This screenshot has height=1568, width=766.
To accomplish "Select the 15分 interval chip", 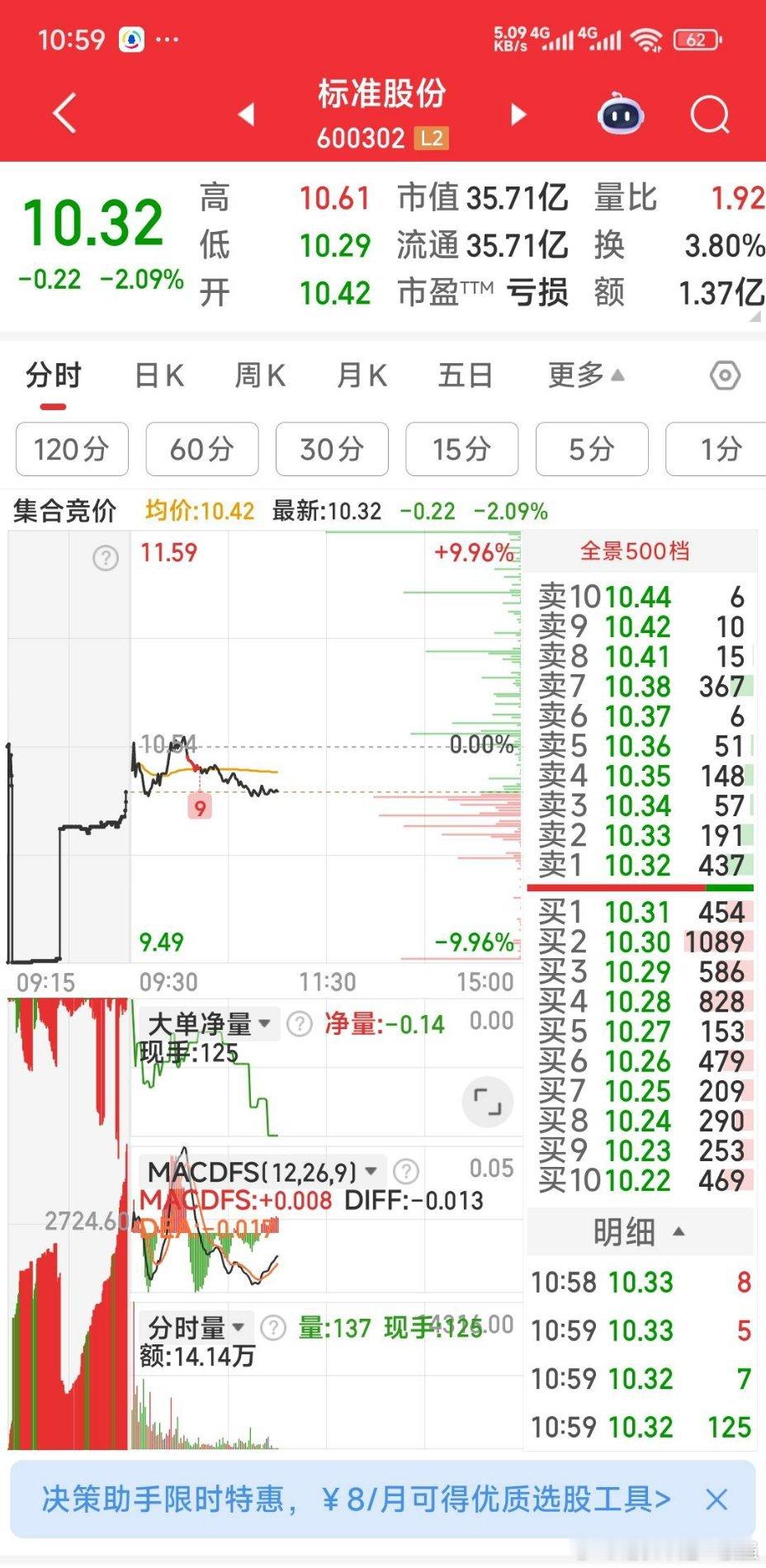I will [x=462, y=449].
